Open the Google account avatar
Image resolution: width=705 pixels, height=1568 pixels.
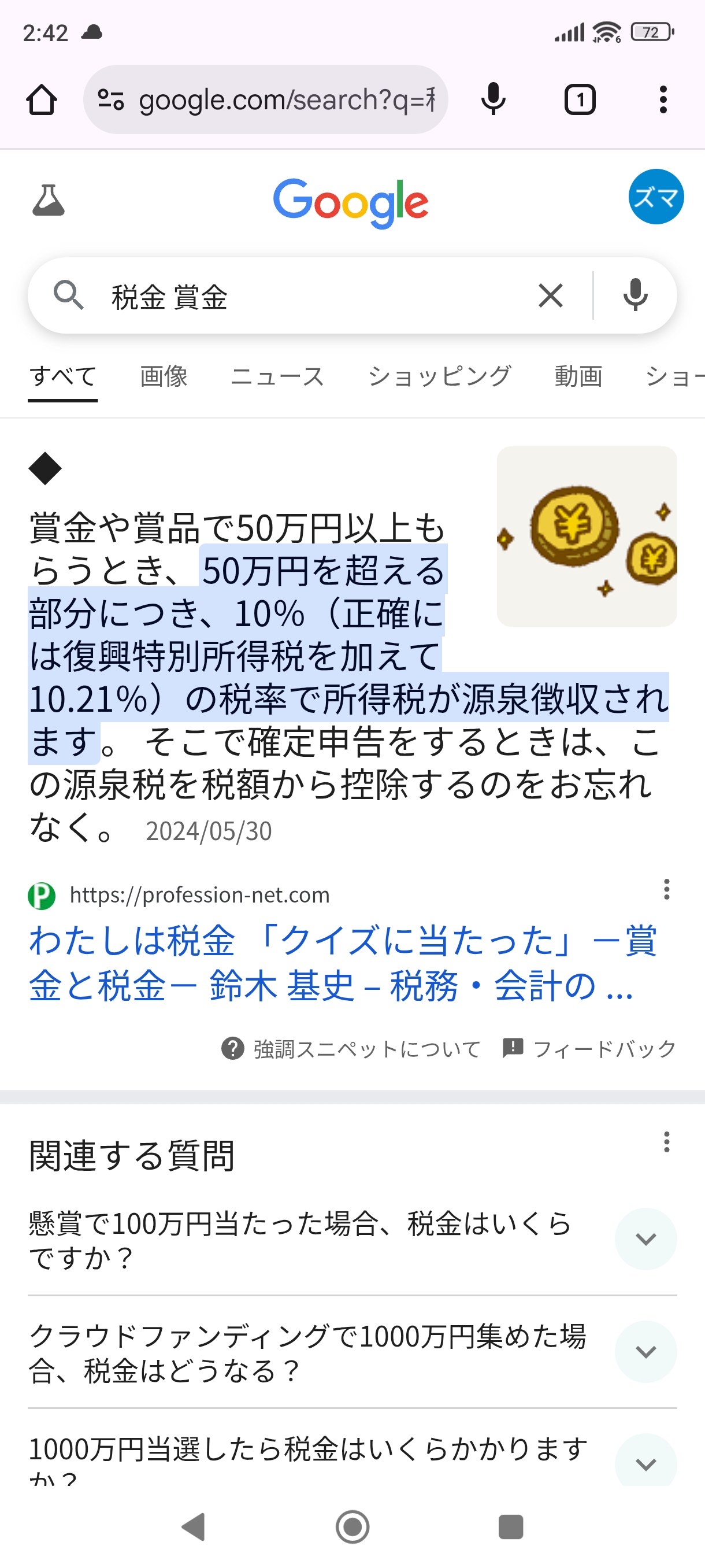pos(655,197)
